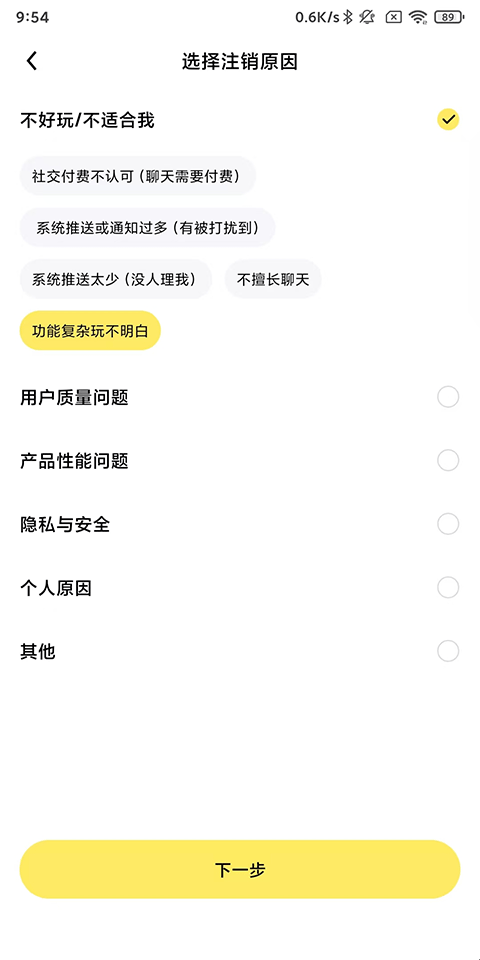Deselect the 功能复杂玩不明白 chip
Image resolution: width=480 pixels, height=960 pixels.
click(x=90, y=331)
